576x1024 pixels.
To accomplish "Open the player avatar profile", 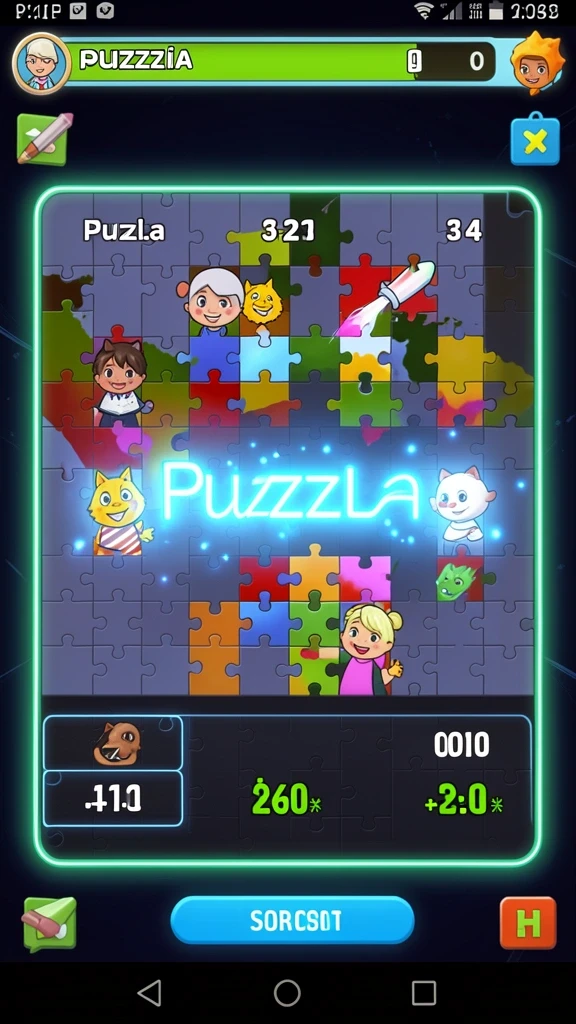I will 40,63.
